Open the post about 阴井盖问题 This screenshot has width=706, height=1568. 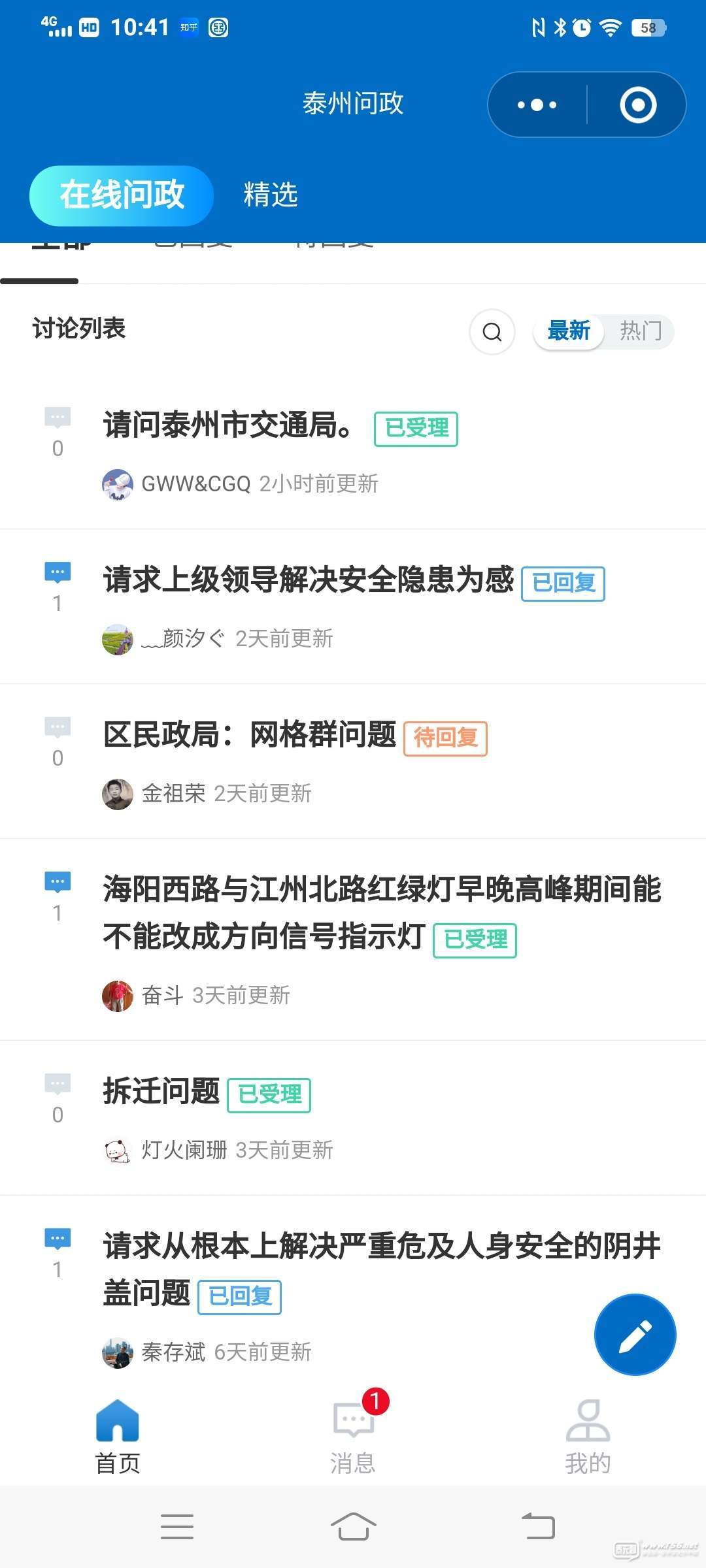click(382, 1269)
